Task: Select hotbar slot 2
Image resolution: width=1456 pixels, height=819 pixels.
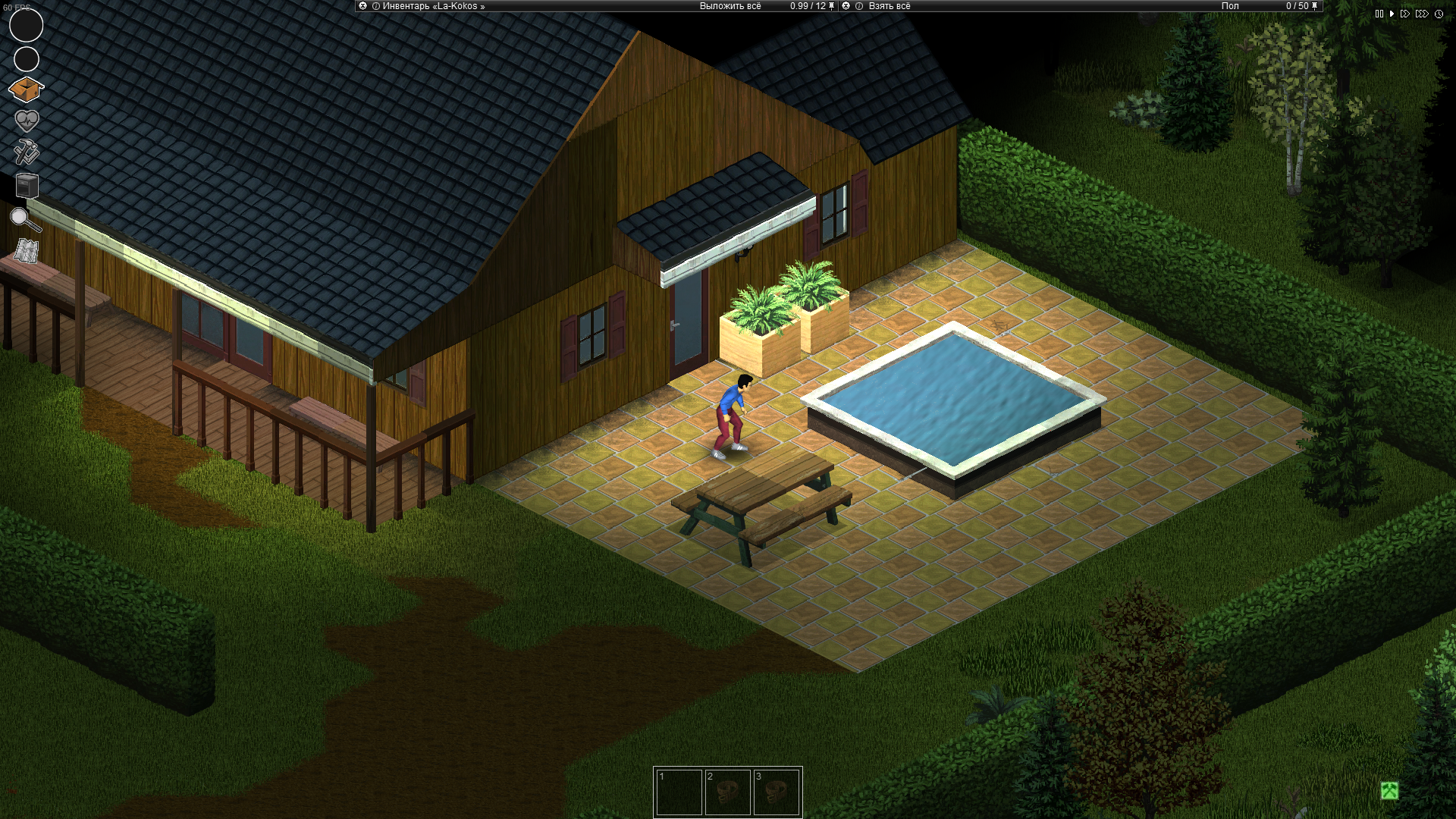Action: coord(728,792)
